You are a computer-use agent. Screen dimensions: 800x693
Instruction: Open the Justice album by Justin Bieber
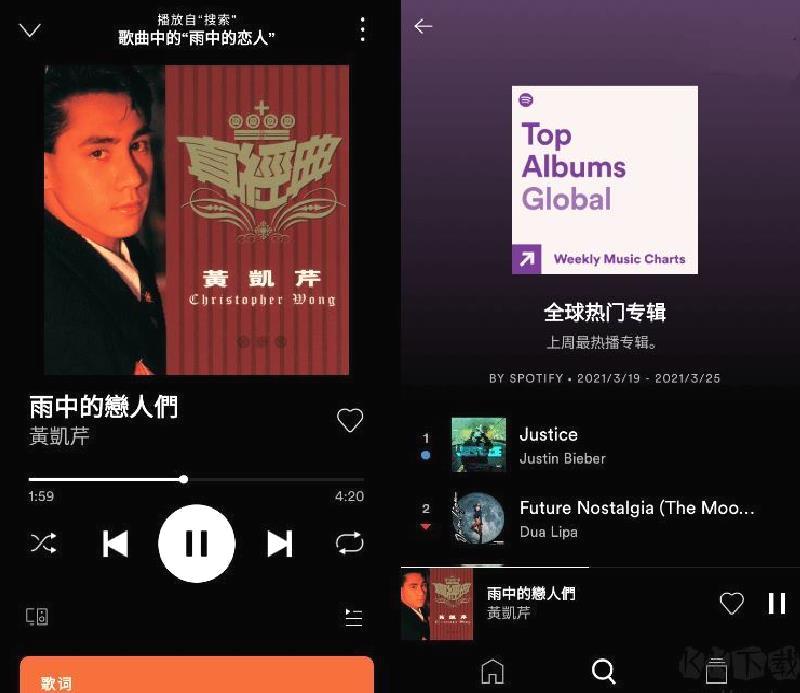[563, 445]
